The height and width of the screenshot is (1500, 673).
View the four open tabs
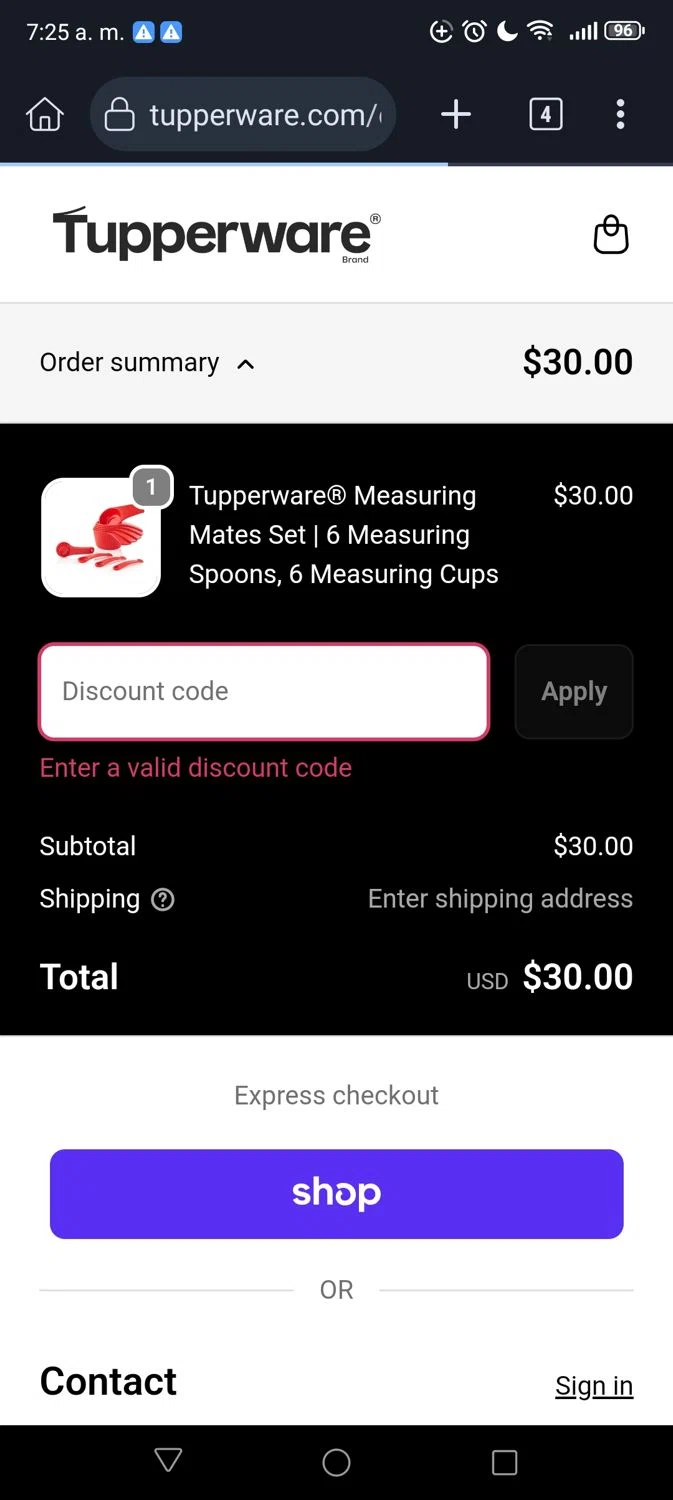(545, 115)
